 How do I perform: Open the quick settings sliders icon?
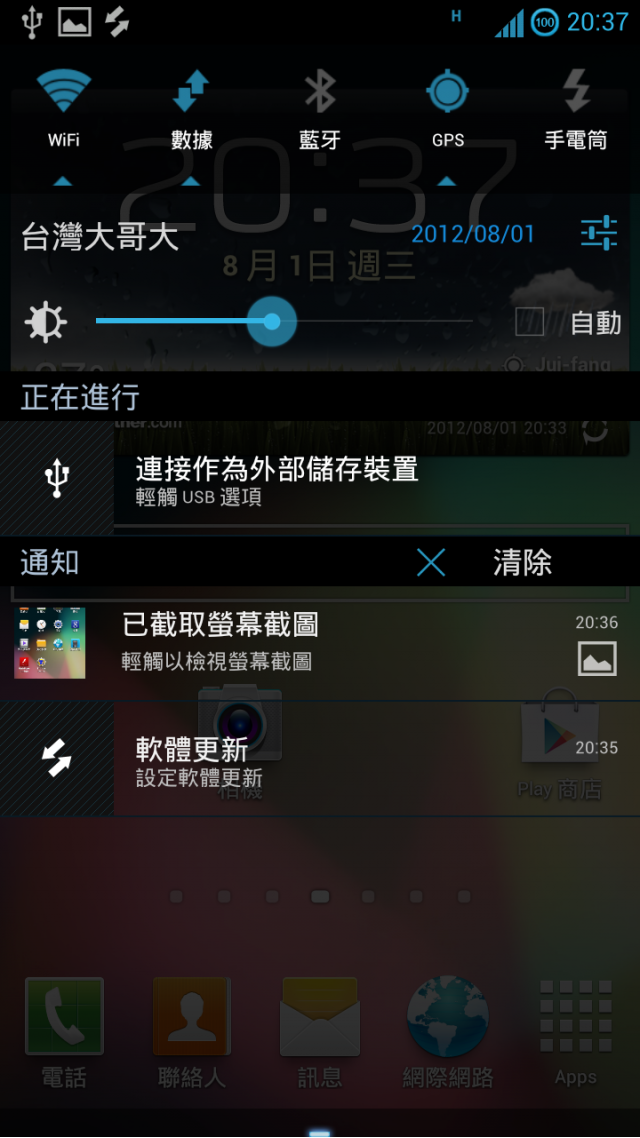tap(599, 233)
